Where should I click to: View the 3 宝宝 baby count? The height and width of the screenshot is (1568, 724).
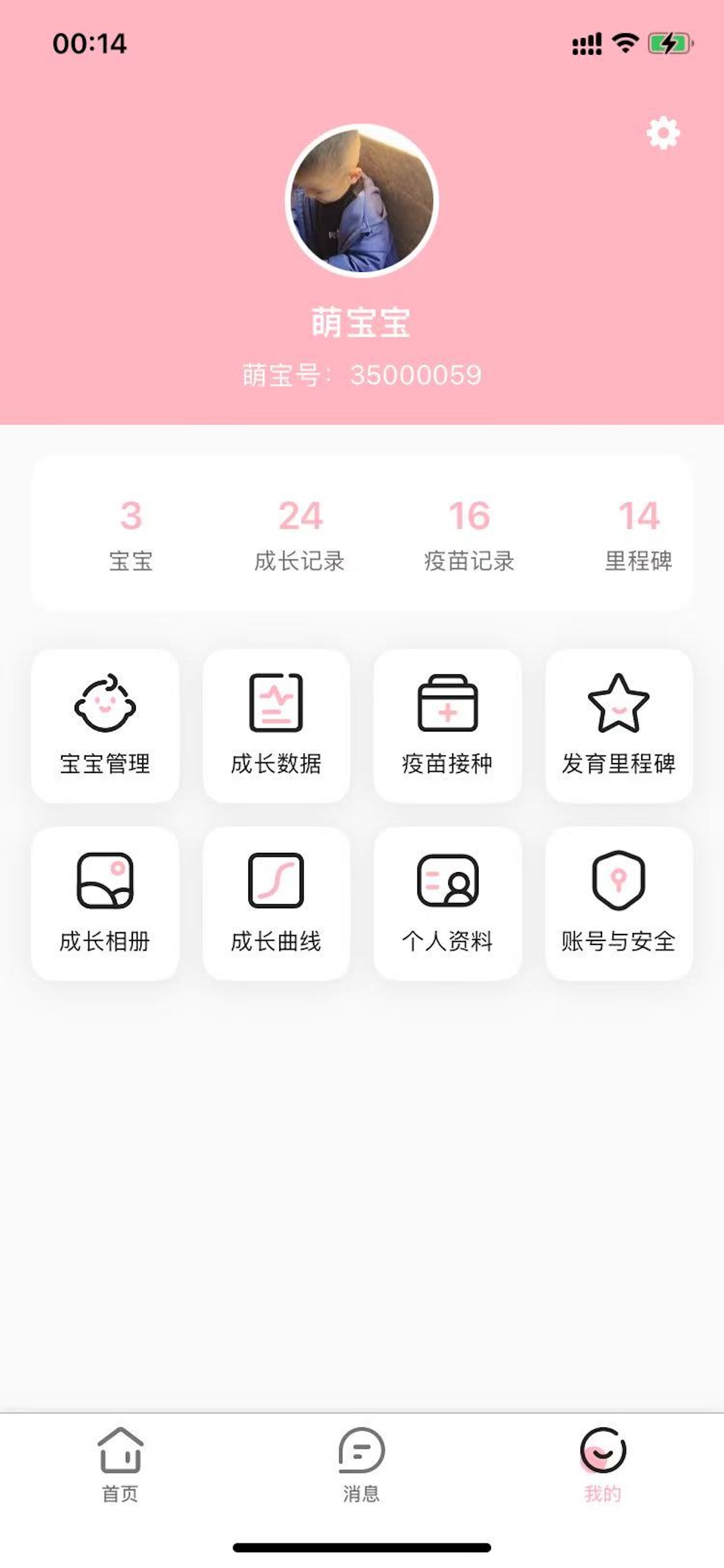pyautogui.click(x=133, y=535)
